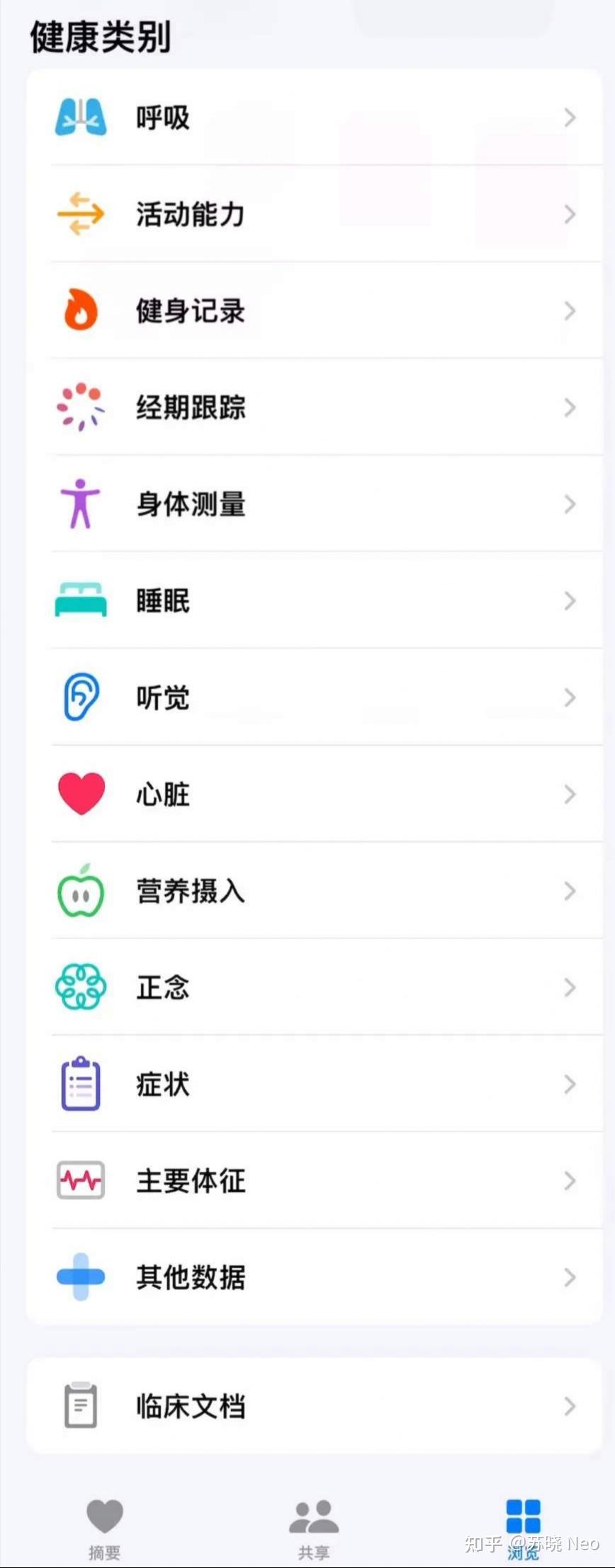Image resolution: width=615 pixels, height=1568 pixels.
Task: Open 健身记录 via the flame icon
Action: 81,310
